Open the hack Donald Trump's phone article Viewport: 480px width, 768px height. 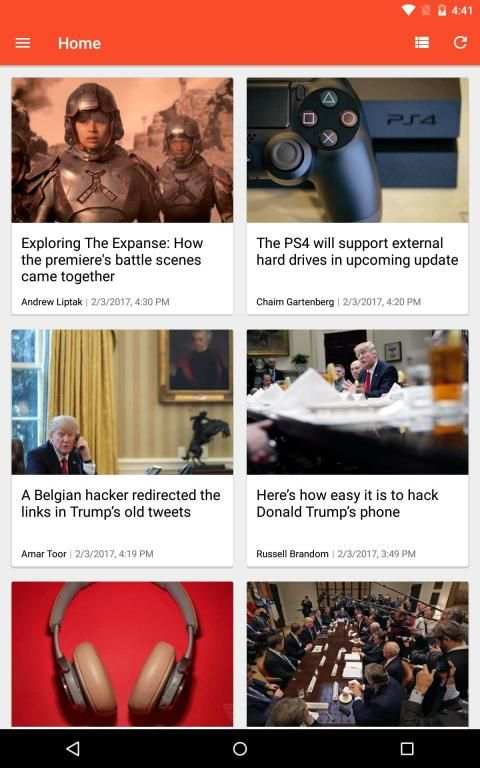tap(358, 448)
